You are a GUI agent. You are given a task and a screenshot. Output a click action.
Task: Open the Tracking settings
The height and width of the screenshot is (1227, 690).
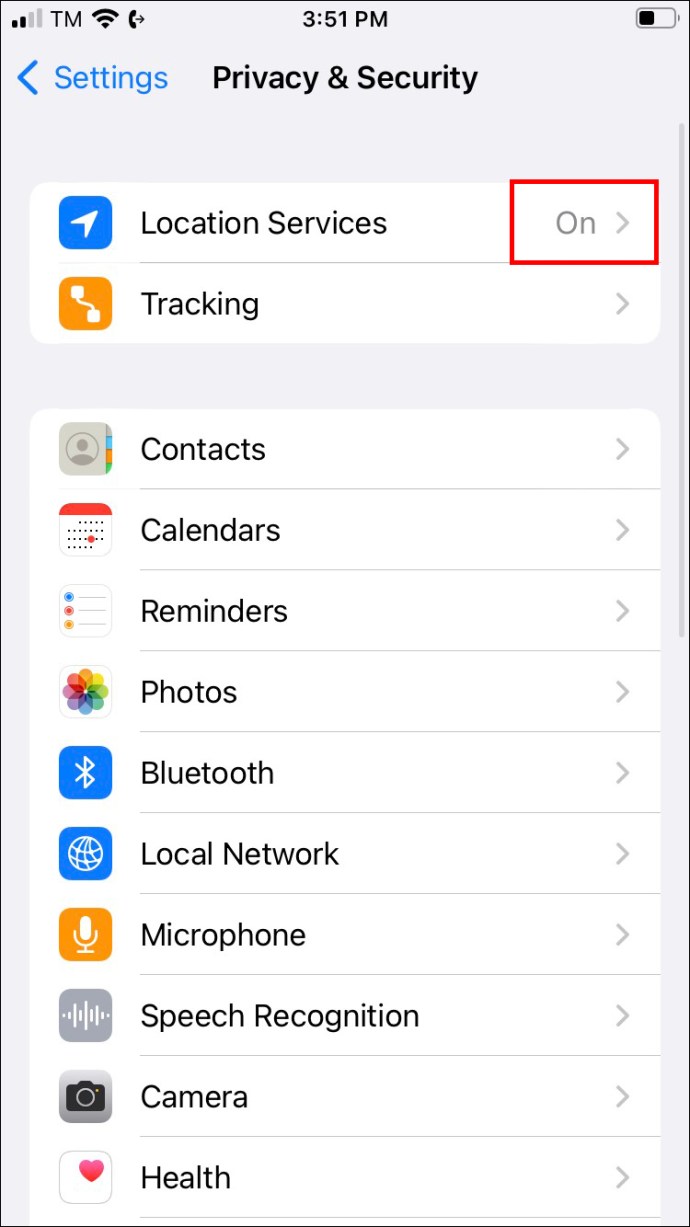(x=344, y=304)
